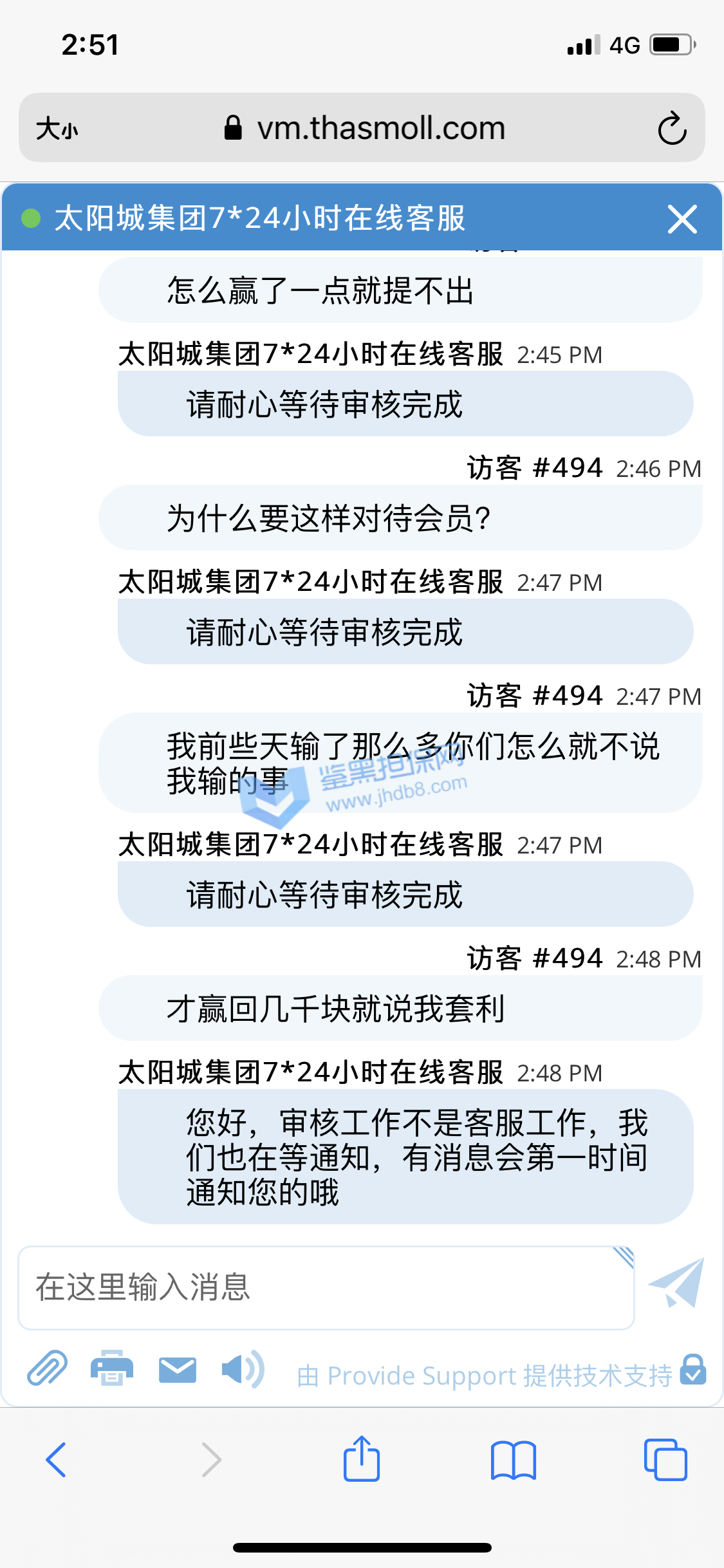Image resolution: width=724 pixels, height=1568 pixels.
Task: Go back to the previous page
Action: 56,1459
